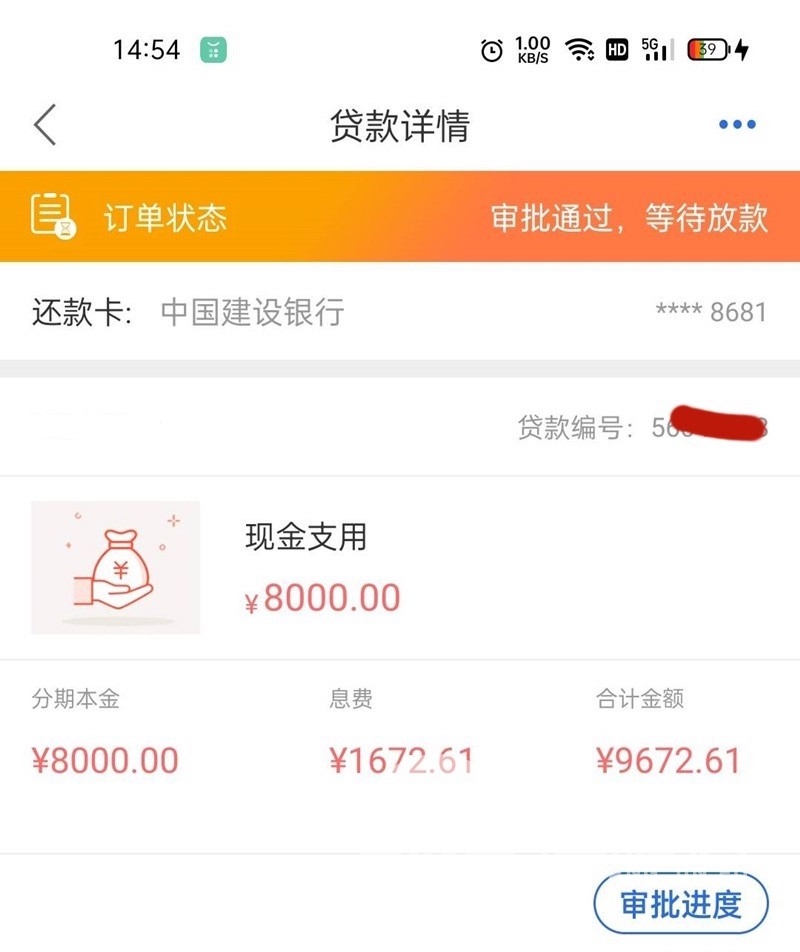Tap the 审批进度 button
This screenshot has height=952, width=800.
(x=681, y=905)
